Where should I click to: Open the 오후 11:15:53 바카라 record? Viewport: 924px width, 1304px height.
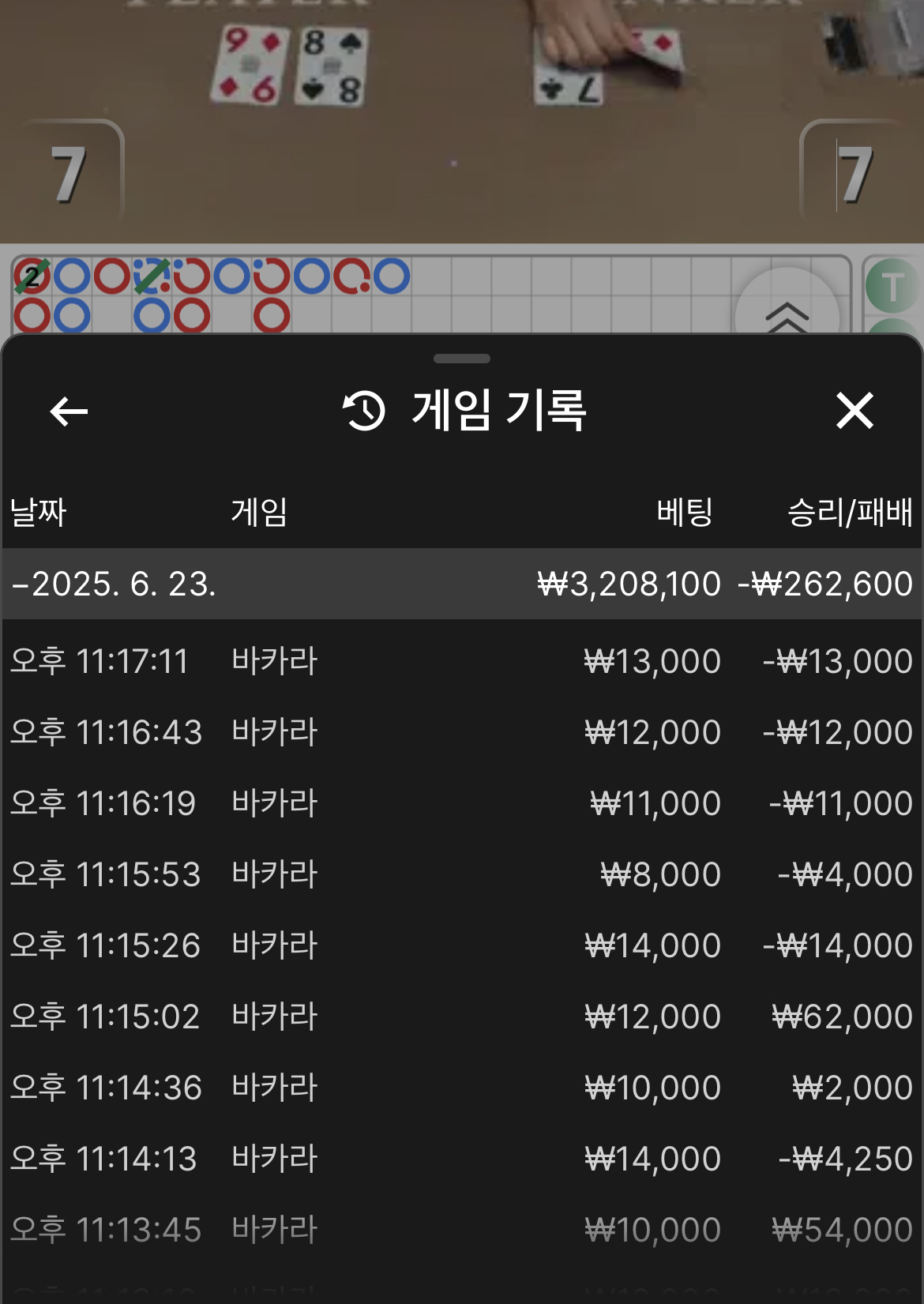tap(462, 874)
